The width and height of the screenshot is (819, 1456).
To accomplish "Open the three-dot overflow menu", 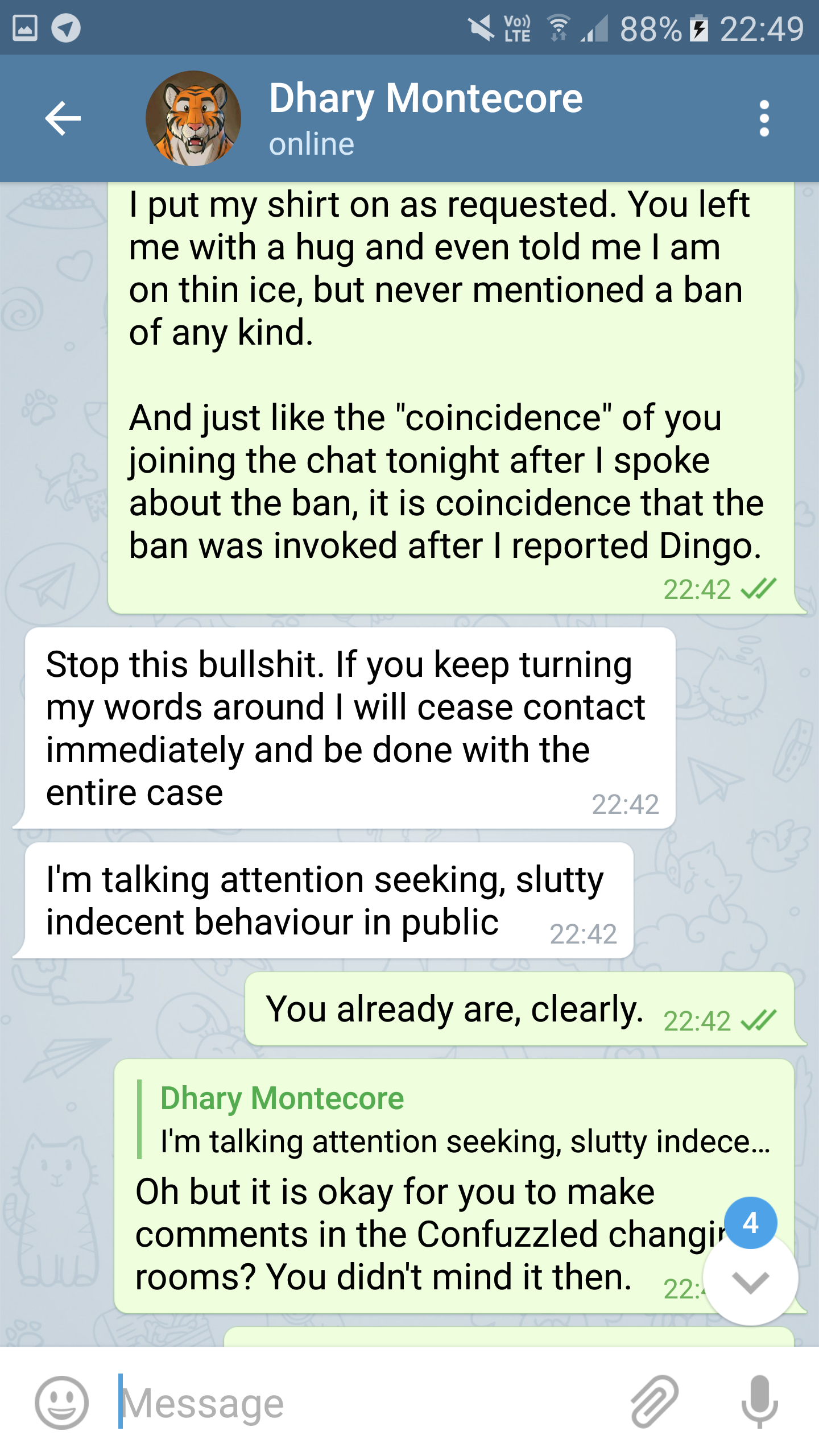I will click(x=764, y=118).
